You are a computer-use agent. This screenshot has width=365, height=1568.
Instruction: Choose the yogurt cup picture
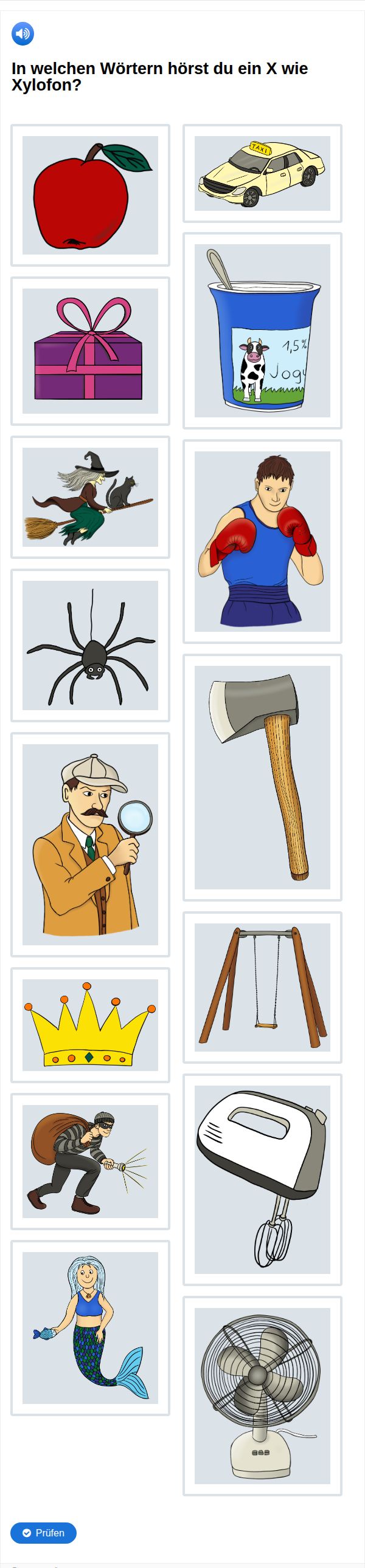[x=262, y=330]
